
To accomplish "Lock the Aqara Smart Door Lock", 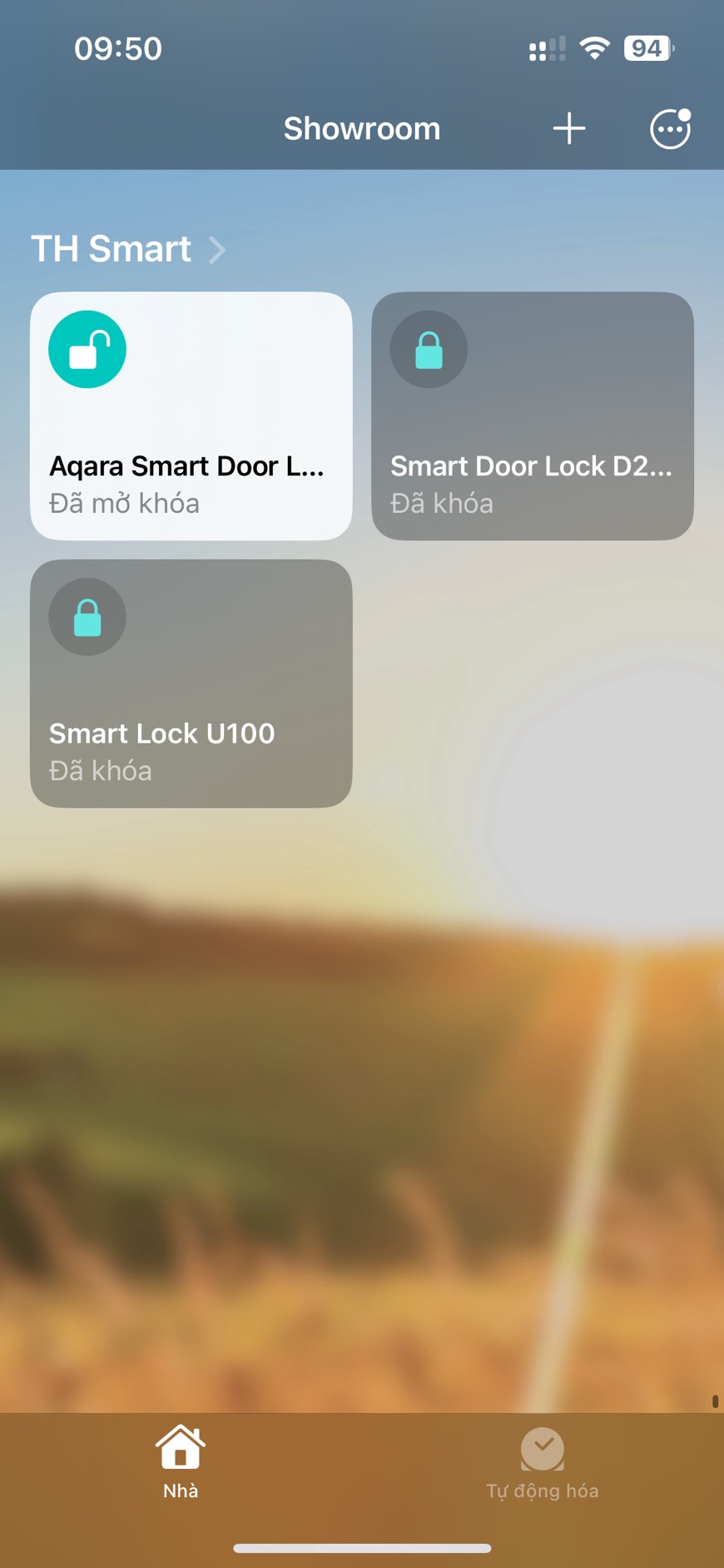I will 87,350.
